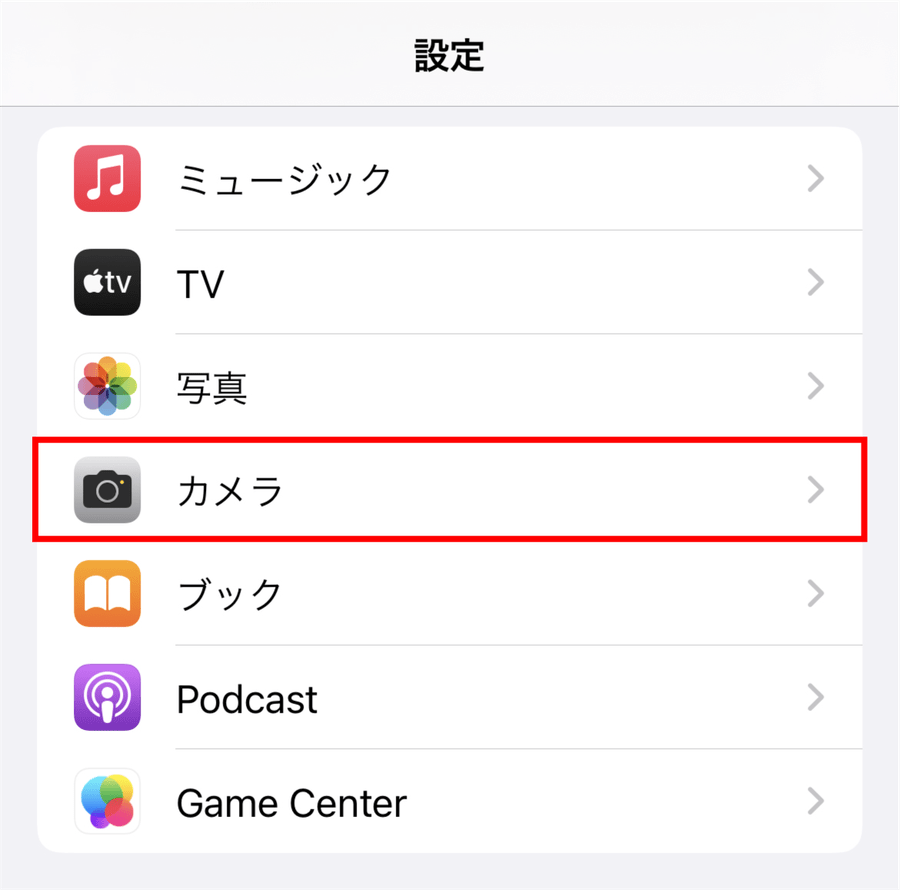Open the TV settings row
Viewport: 900px width, 890px height.
pos(450,283)
